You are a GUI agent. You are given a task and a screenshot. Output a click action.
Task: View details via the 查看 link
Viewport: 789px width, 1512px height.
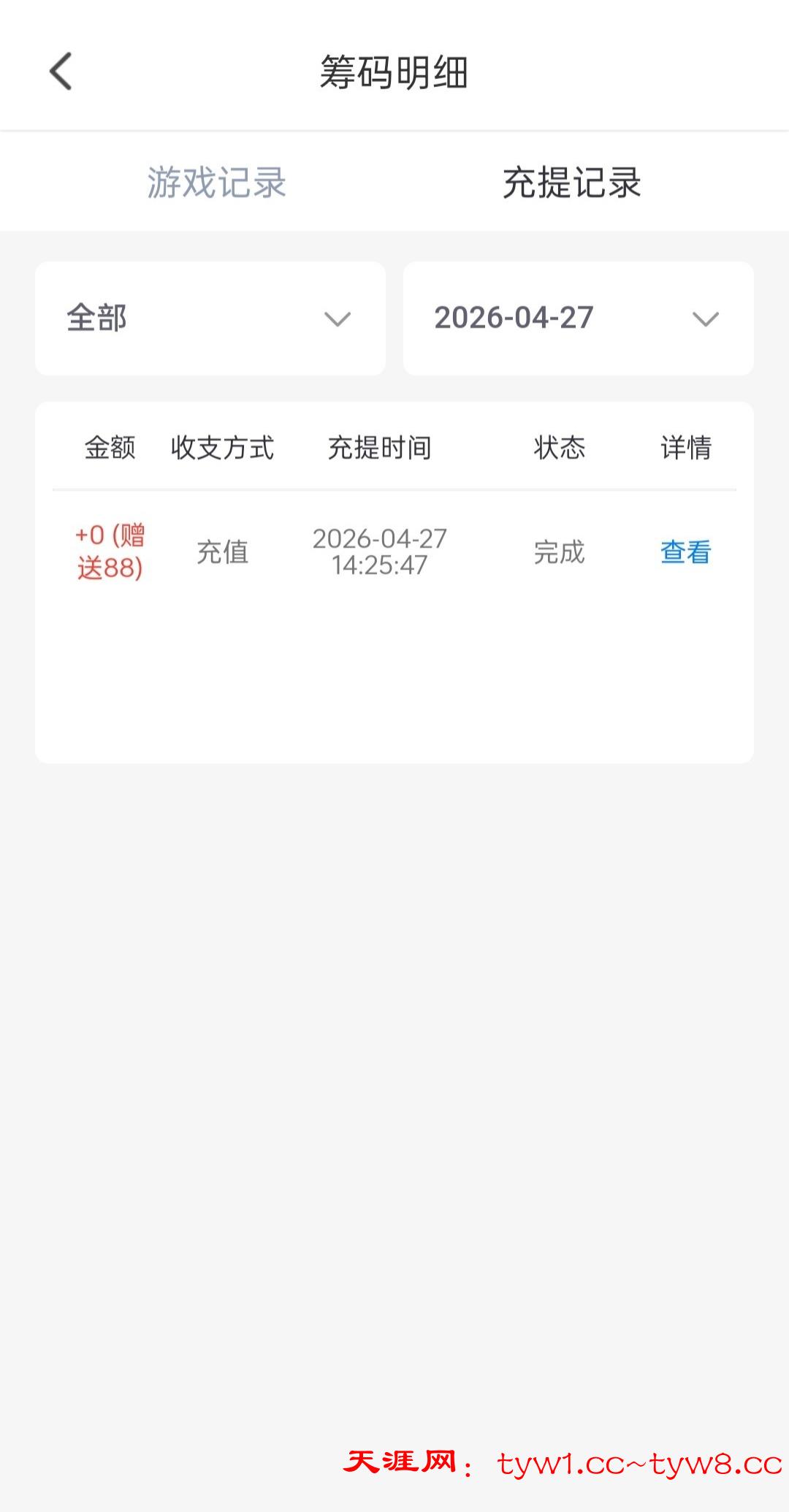[685, 552]
